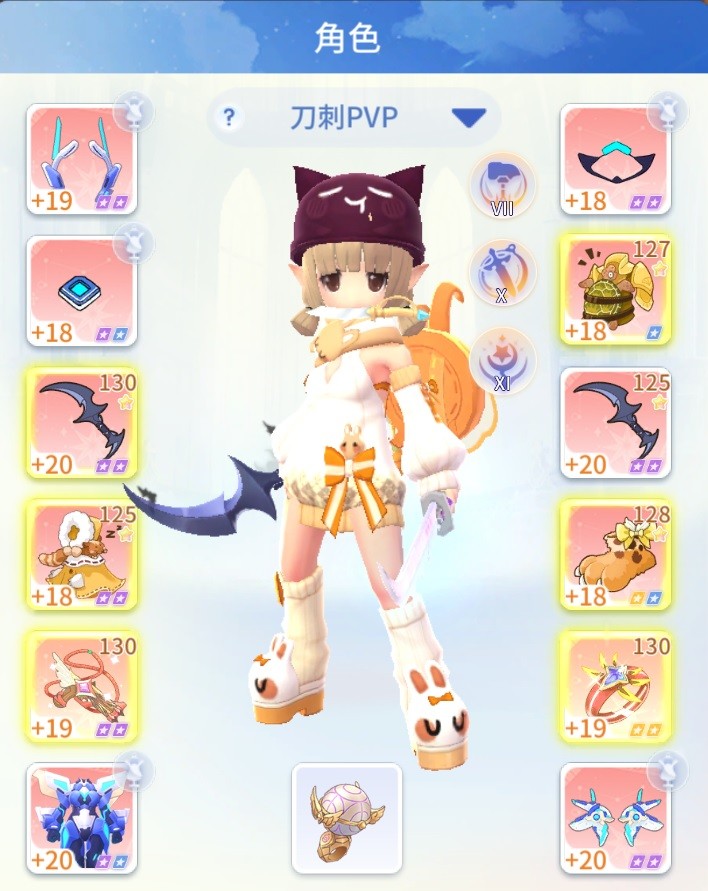Open the level 125 +20 dagger slot
Viewport: 708px width, 891px height.
point(615,422)
